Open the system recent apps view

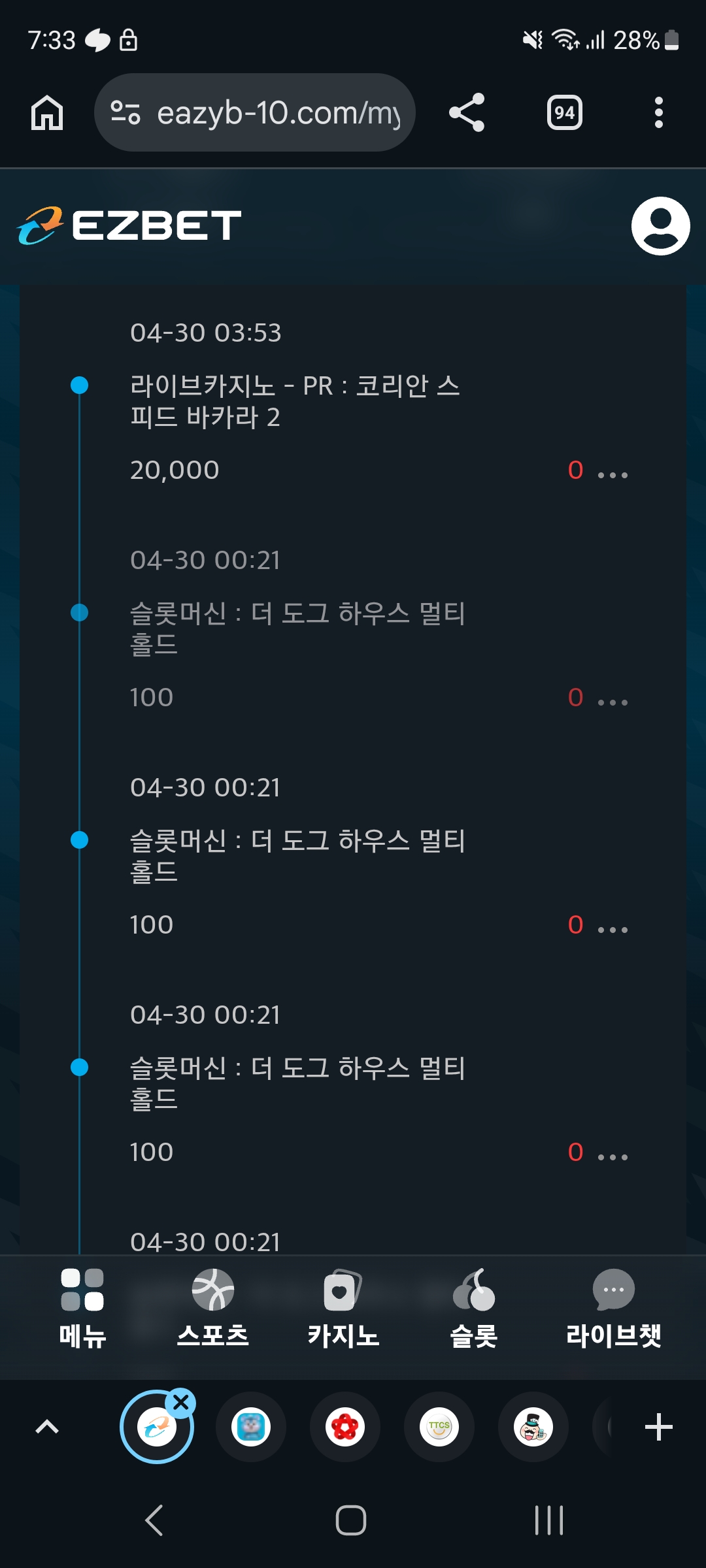tap(548, 1520)
